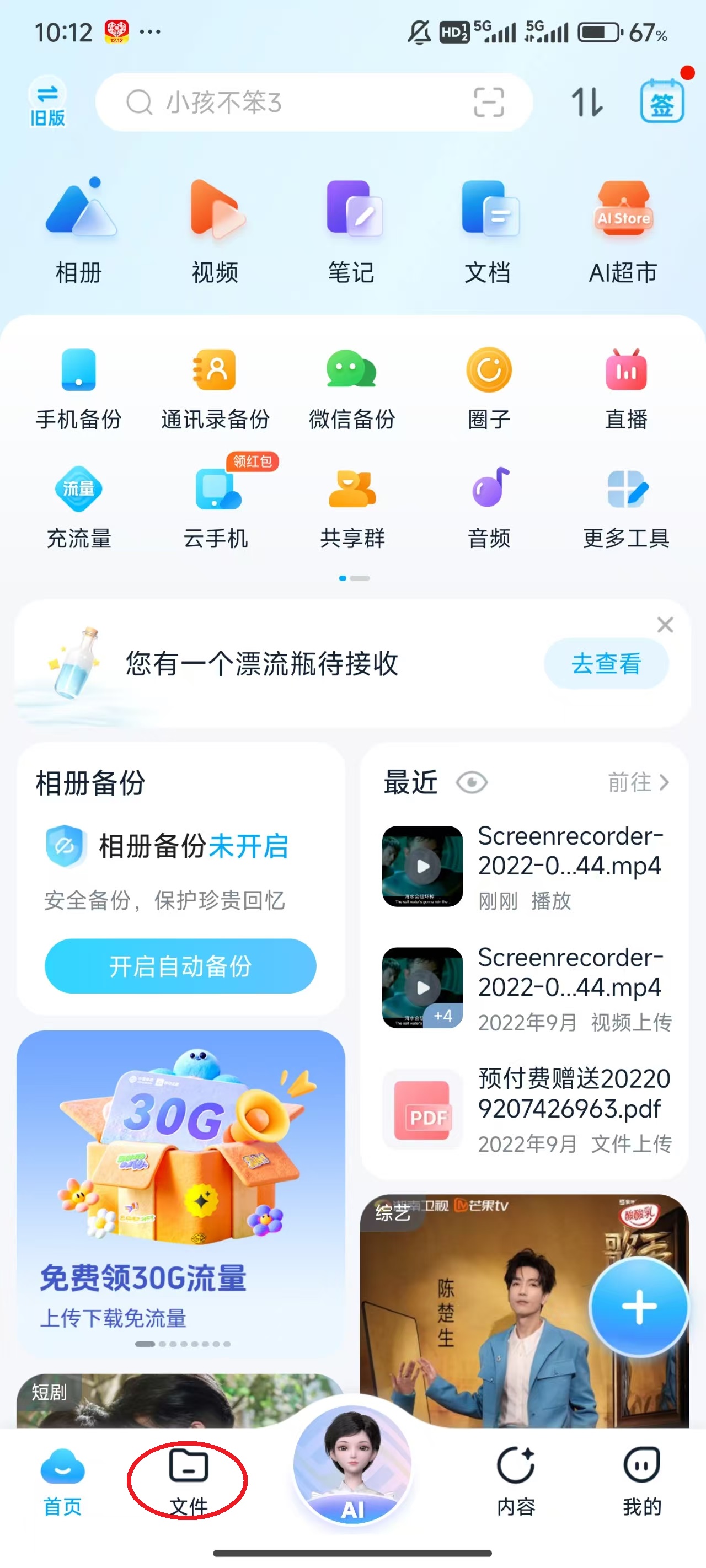Switch to the 我的 tab

click(x=641, y=1480)
